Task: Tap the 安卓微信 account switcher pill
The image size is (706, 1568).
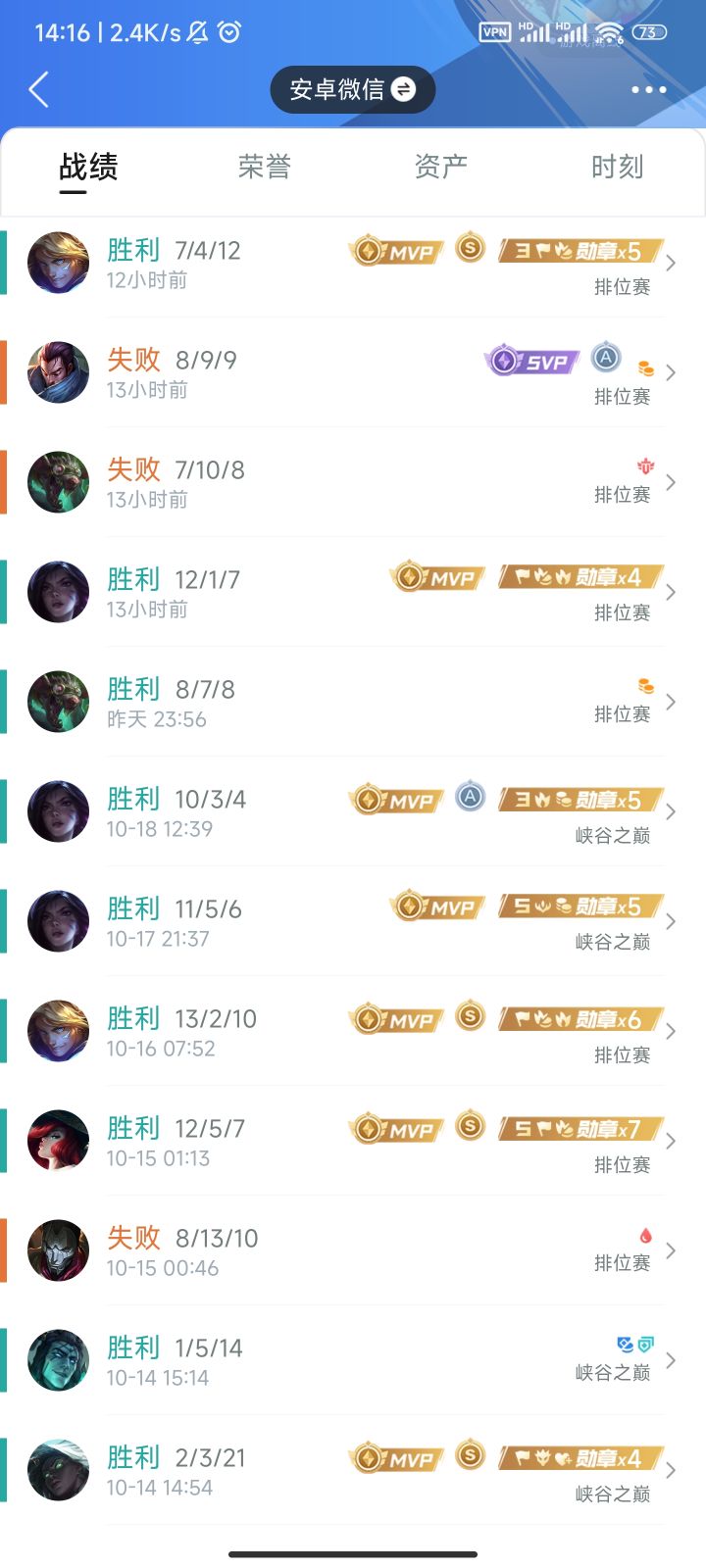Action: click(x=353, y=89)
